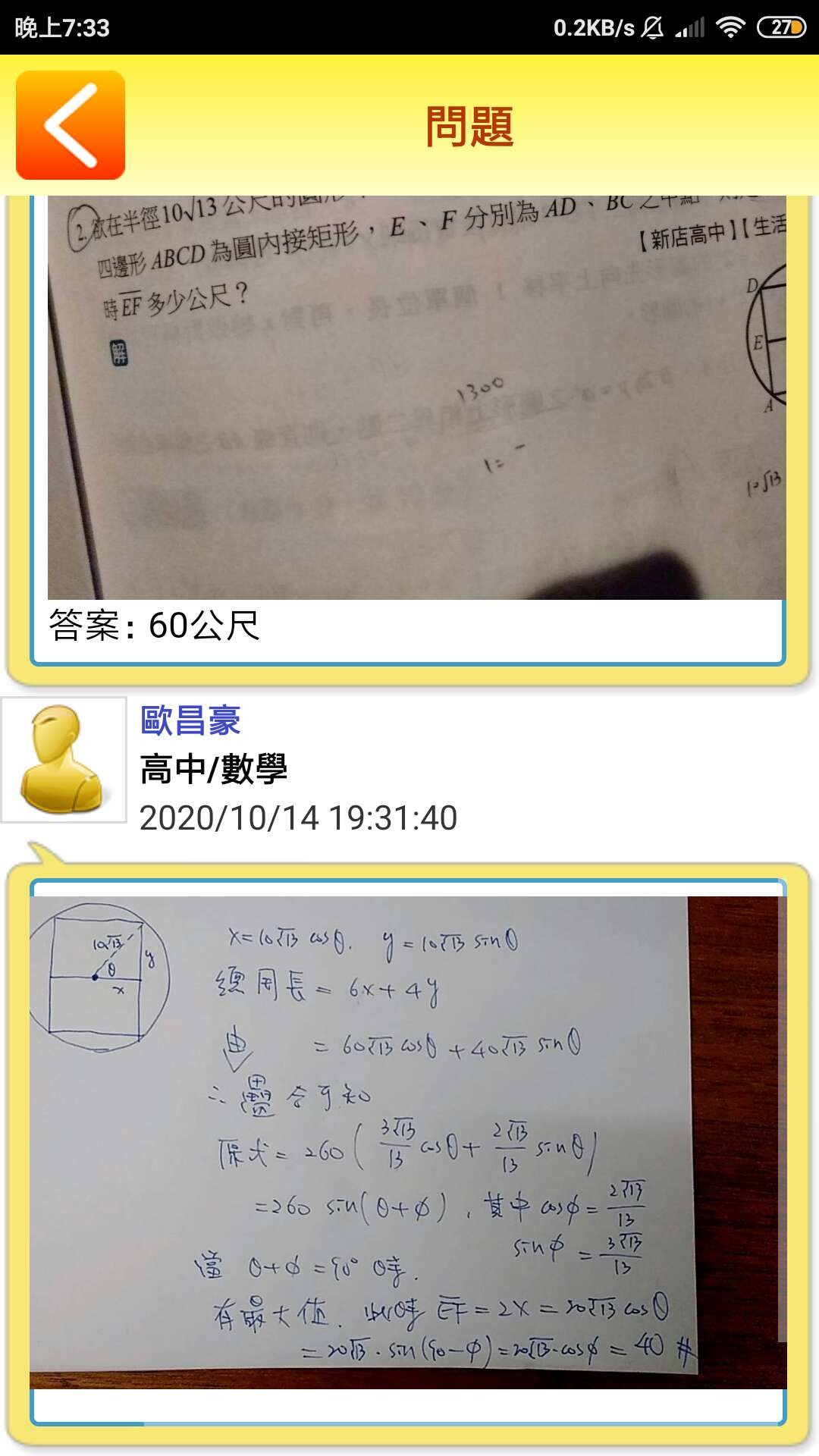Go back using the orange arrow button
Screen dimensions: 819x1456
(71, 125)
